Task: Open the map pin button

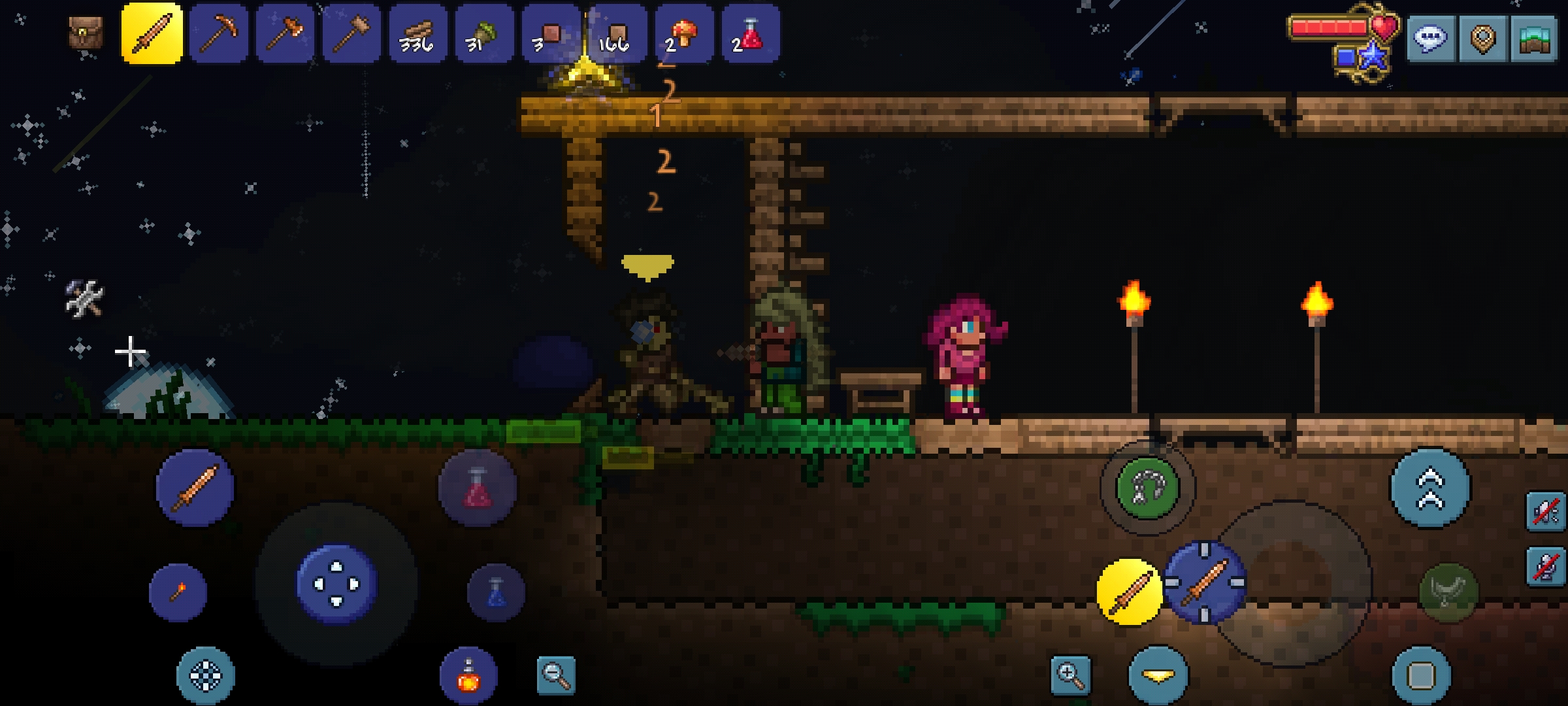Action: coord(1482,39)
